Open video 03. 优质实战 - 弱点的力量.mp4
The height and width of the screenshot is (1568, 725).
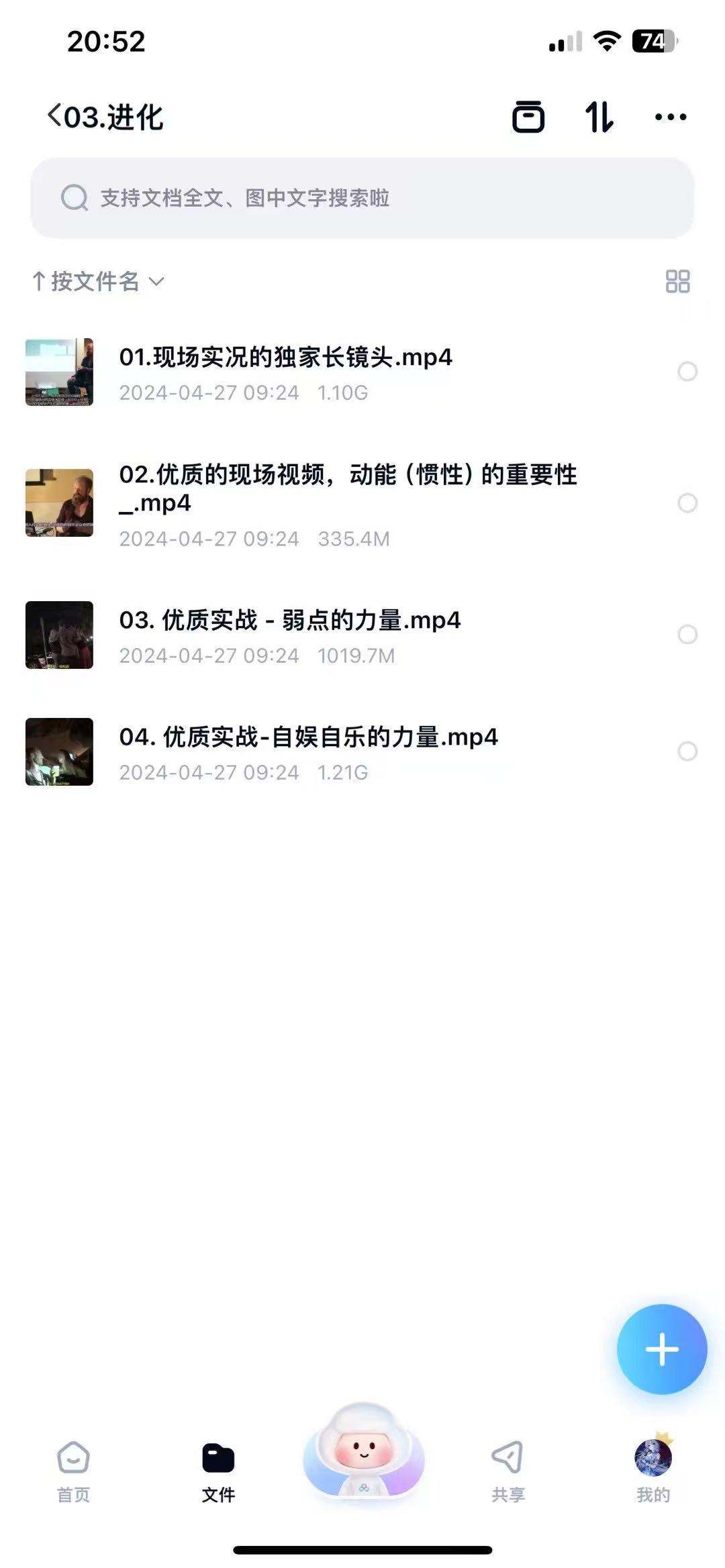pos(290,621)
